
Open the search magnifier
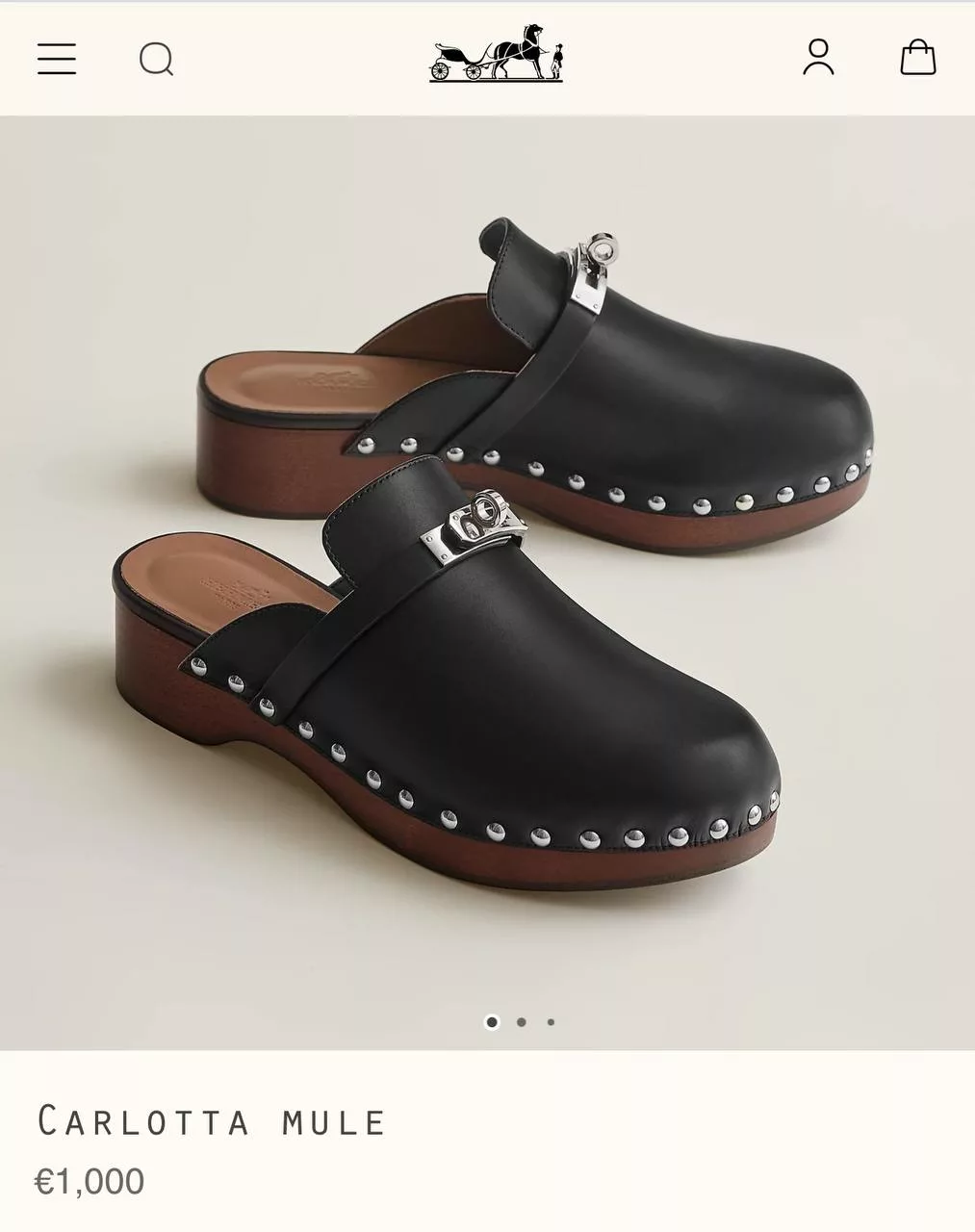click(156, 60)
